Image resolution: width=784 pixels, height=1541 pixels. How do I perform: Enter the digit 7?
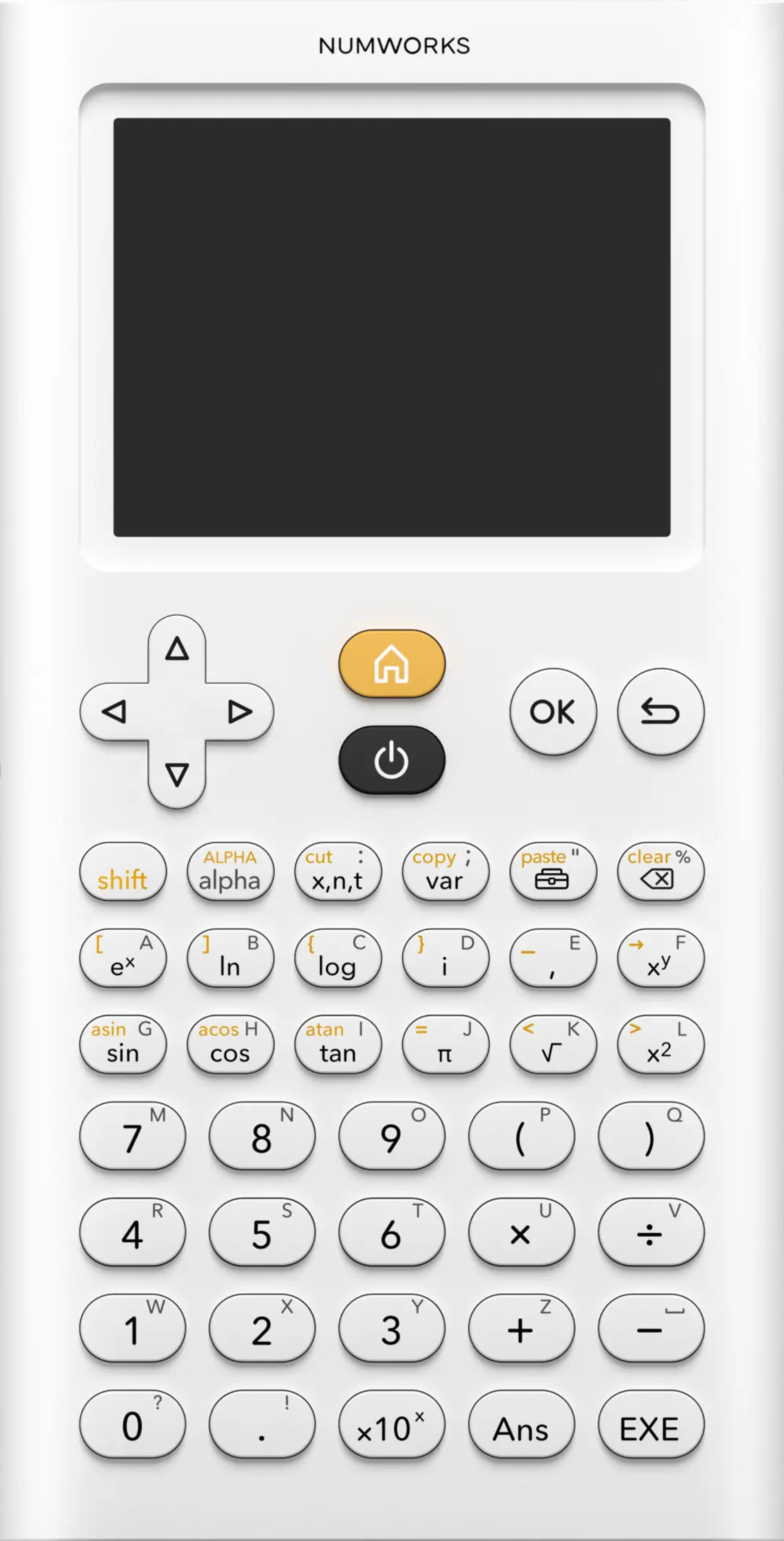(132, 1137)
